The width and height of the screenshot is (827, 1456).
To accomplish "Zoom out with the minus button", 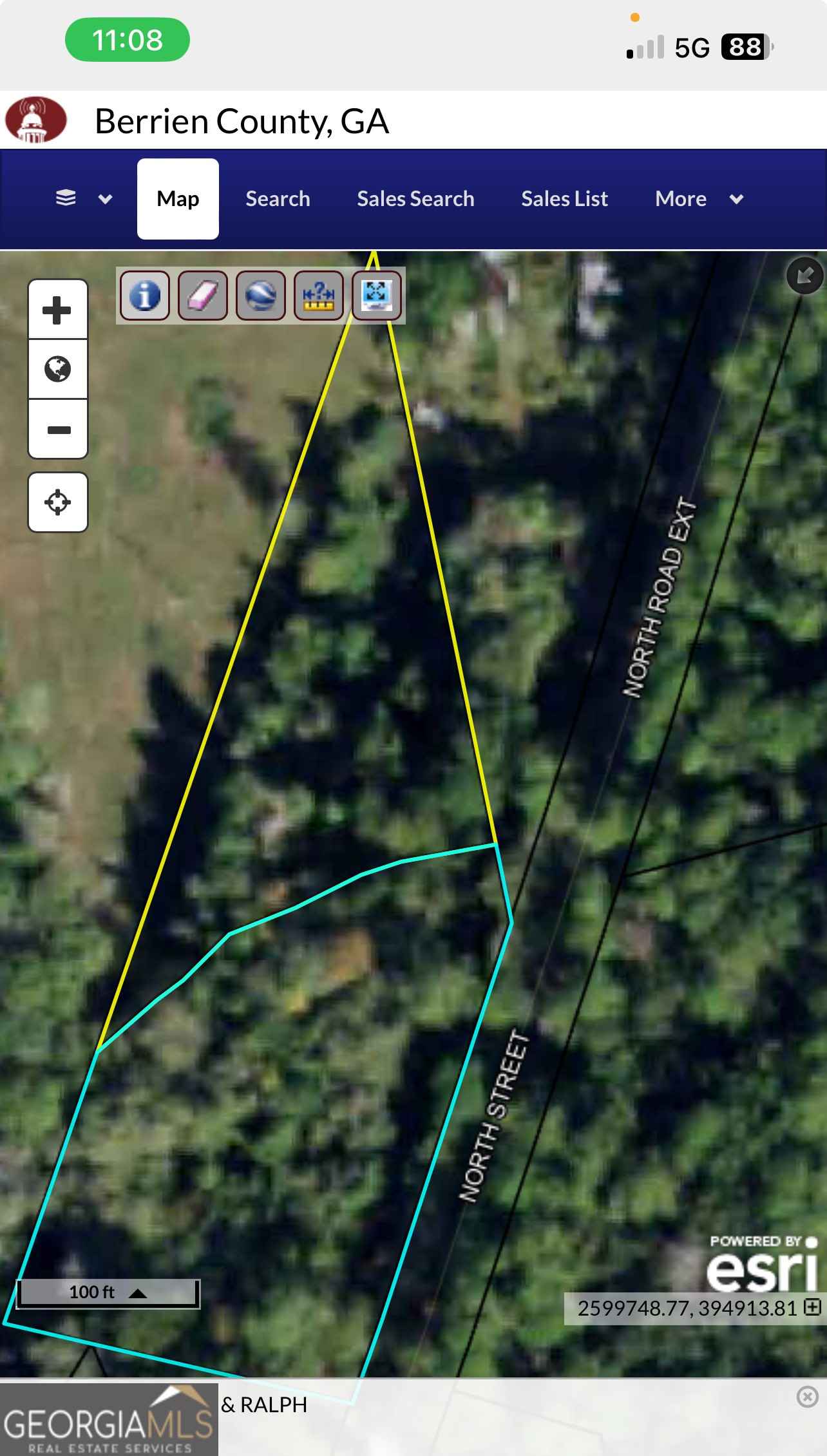I will click(x=57, y=430).
